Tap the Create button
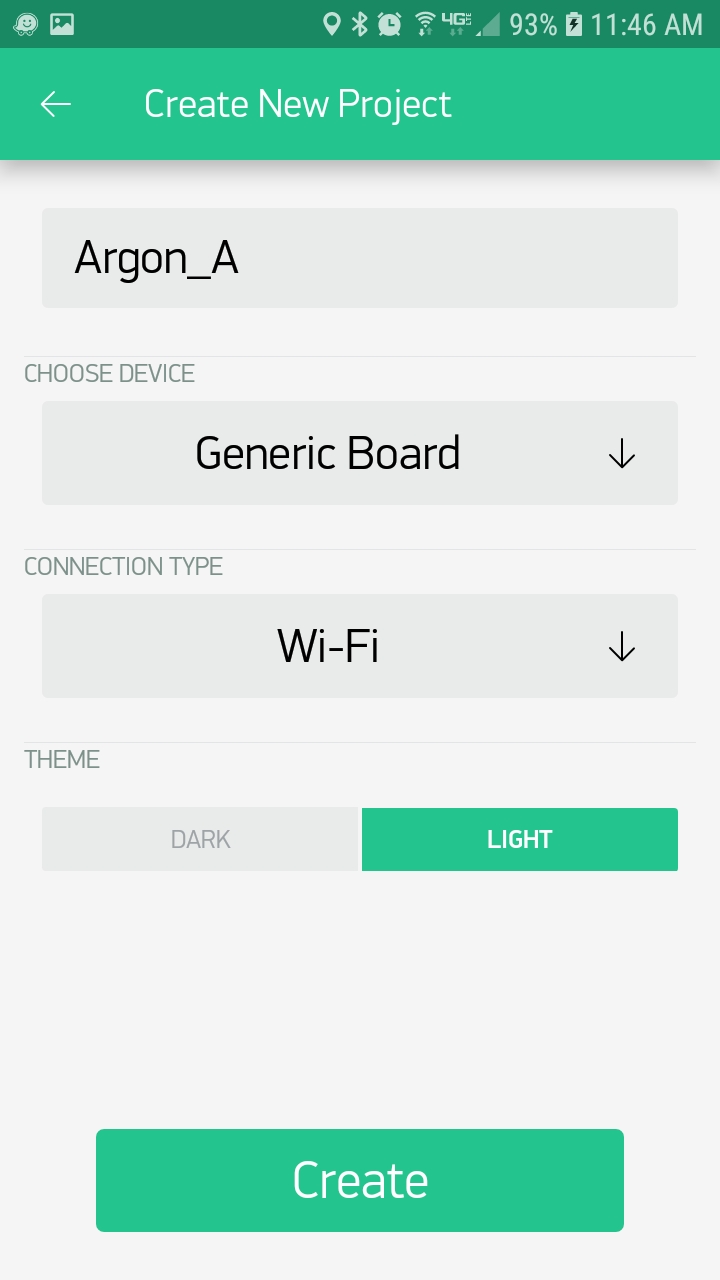Viewport: 720px width, 1280px height. [x=360, y=1180]
